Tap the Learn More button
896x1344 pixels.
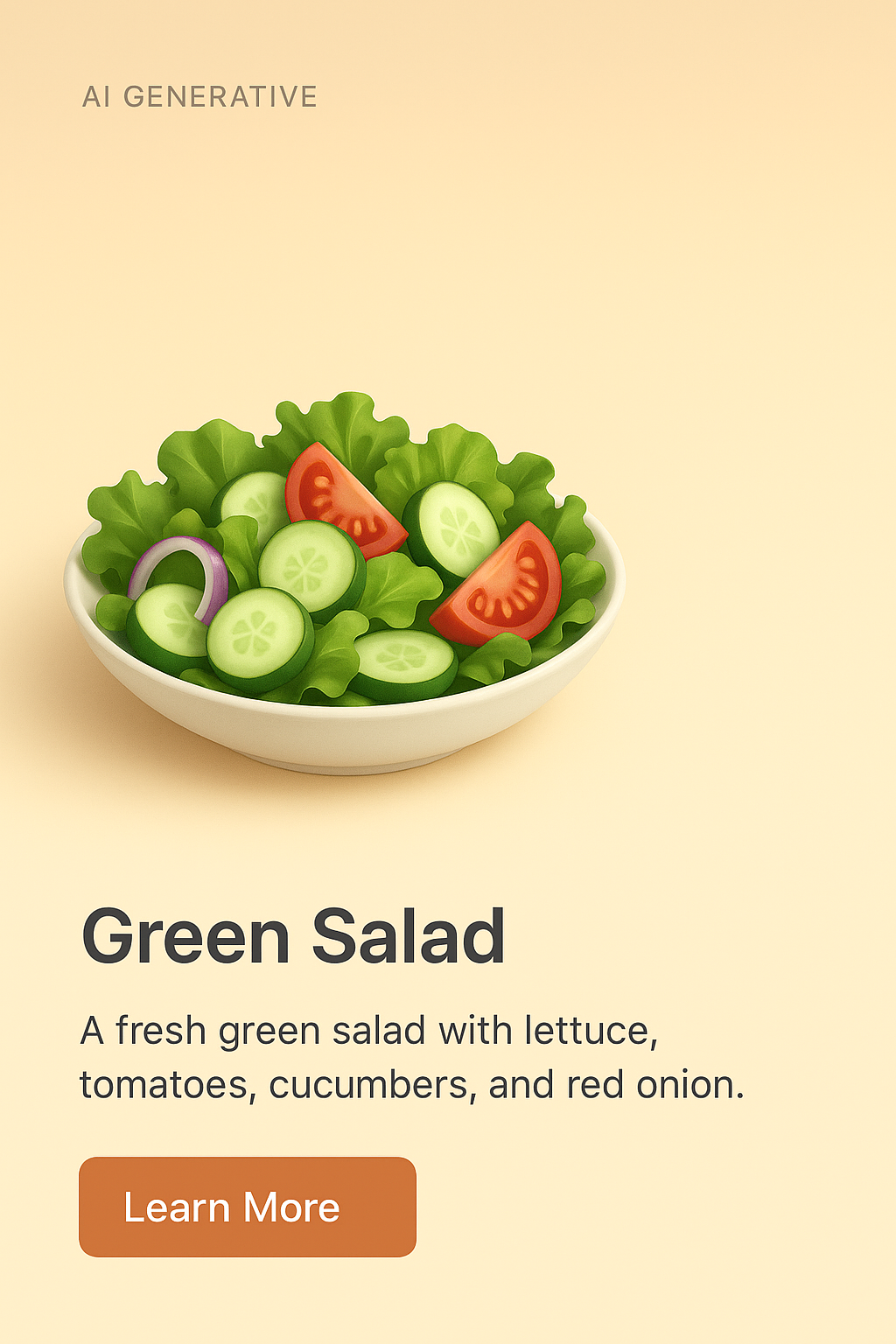(x=247, y=1207)
